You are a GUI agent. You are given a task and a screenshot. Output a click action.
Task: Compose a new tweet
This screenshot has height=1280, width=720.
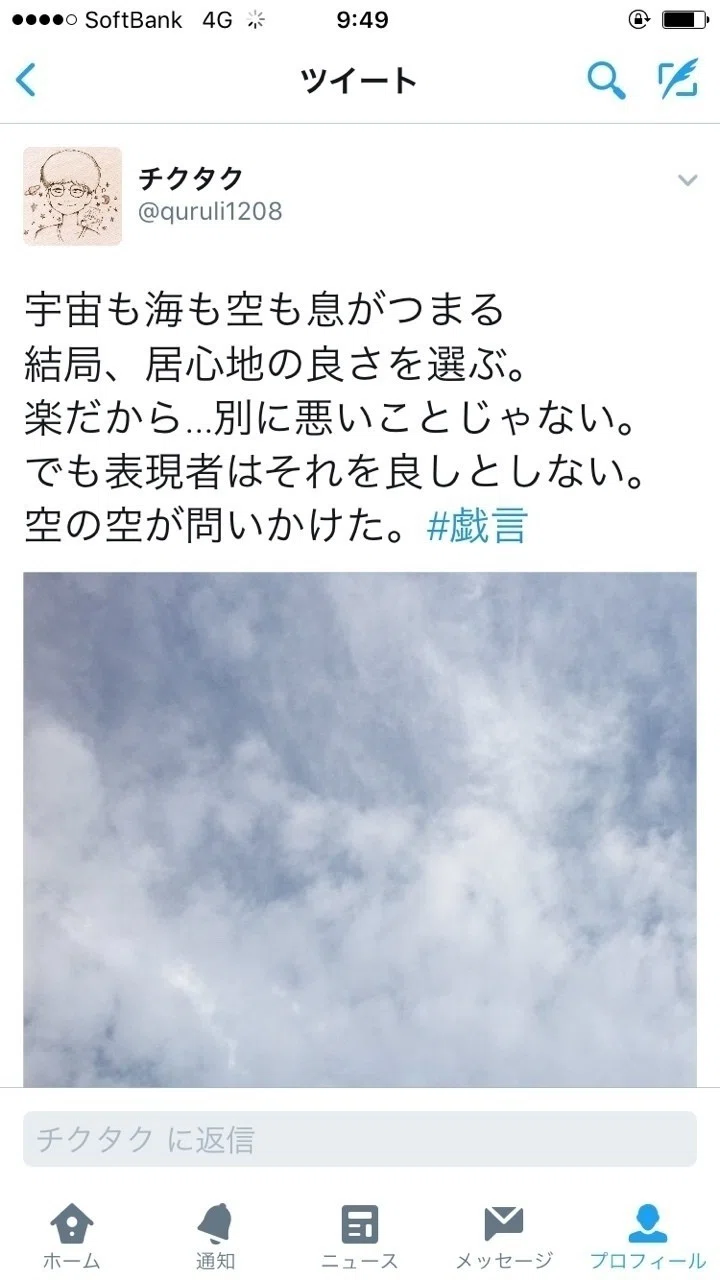pyautogui.click(x=677, y=80)
